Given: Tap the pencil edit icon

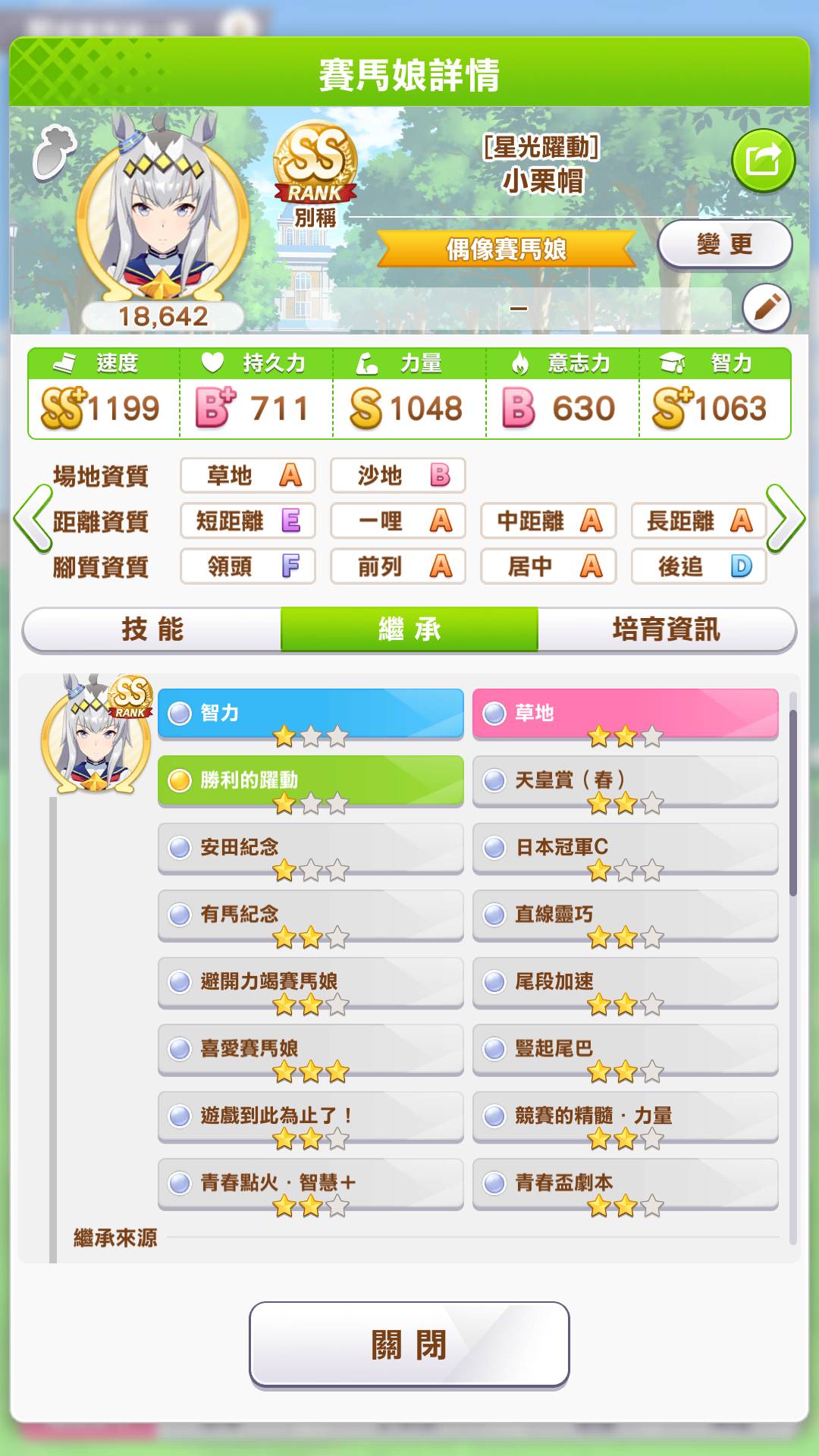Looking at the screenshot, I should tap(766, 308).
